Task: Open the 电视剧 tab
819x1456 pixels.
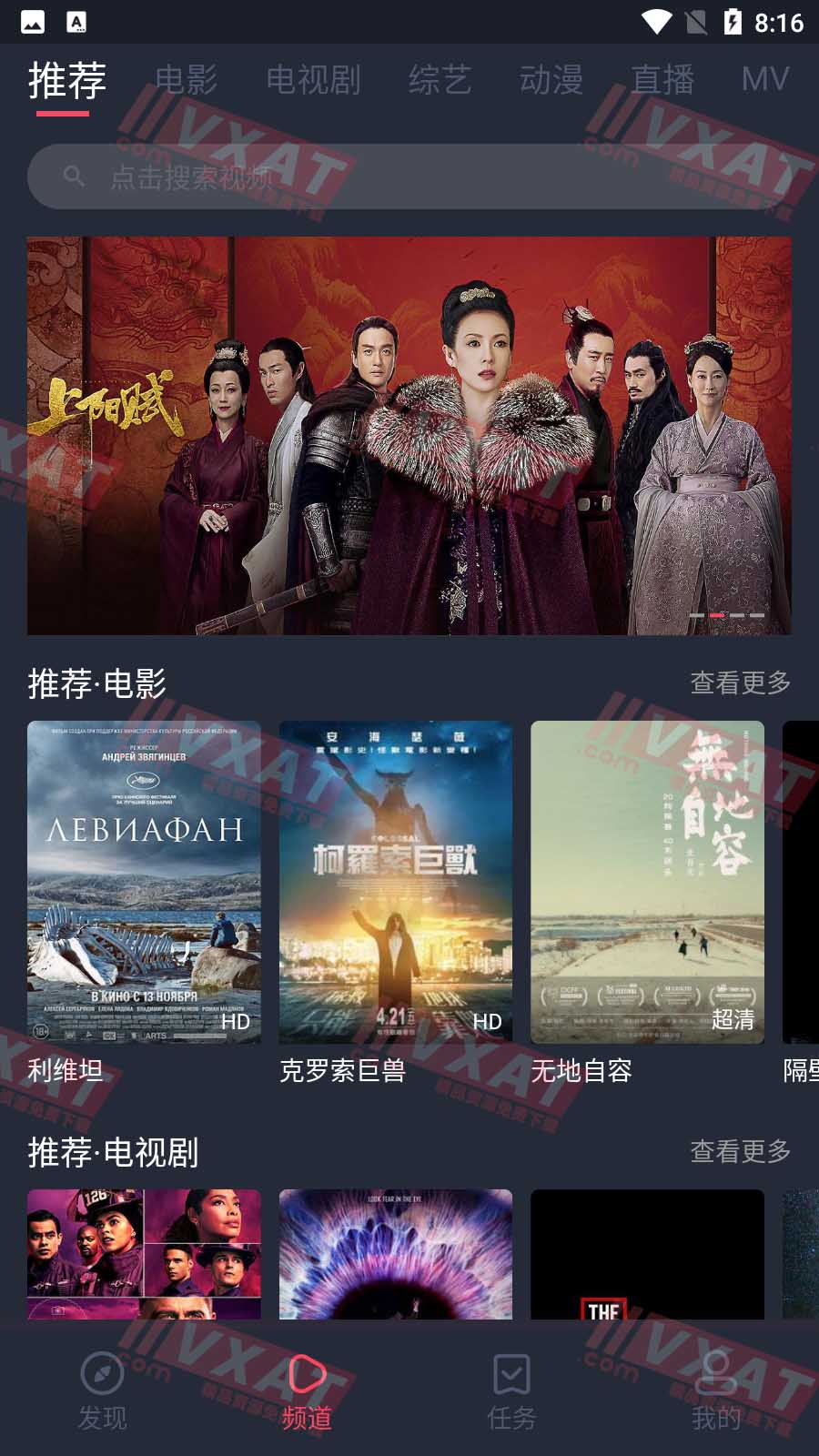Action: click(313, 80)
